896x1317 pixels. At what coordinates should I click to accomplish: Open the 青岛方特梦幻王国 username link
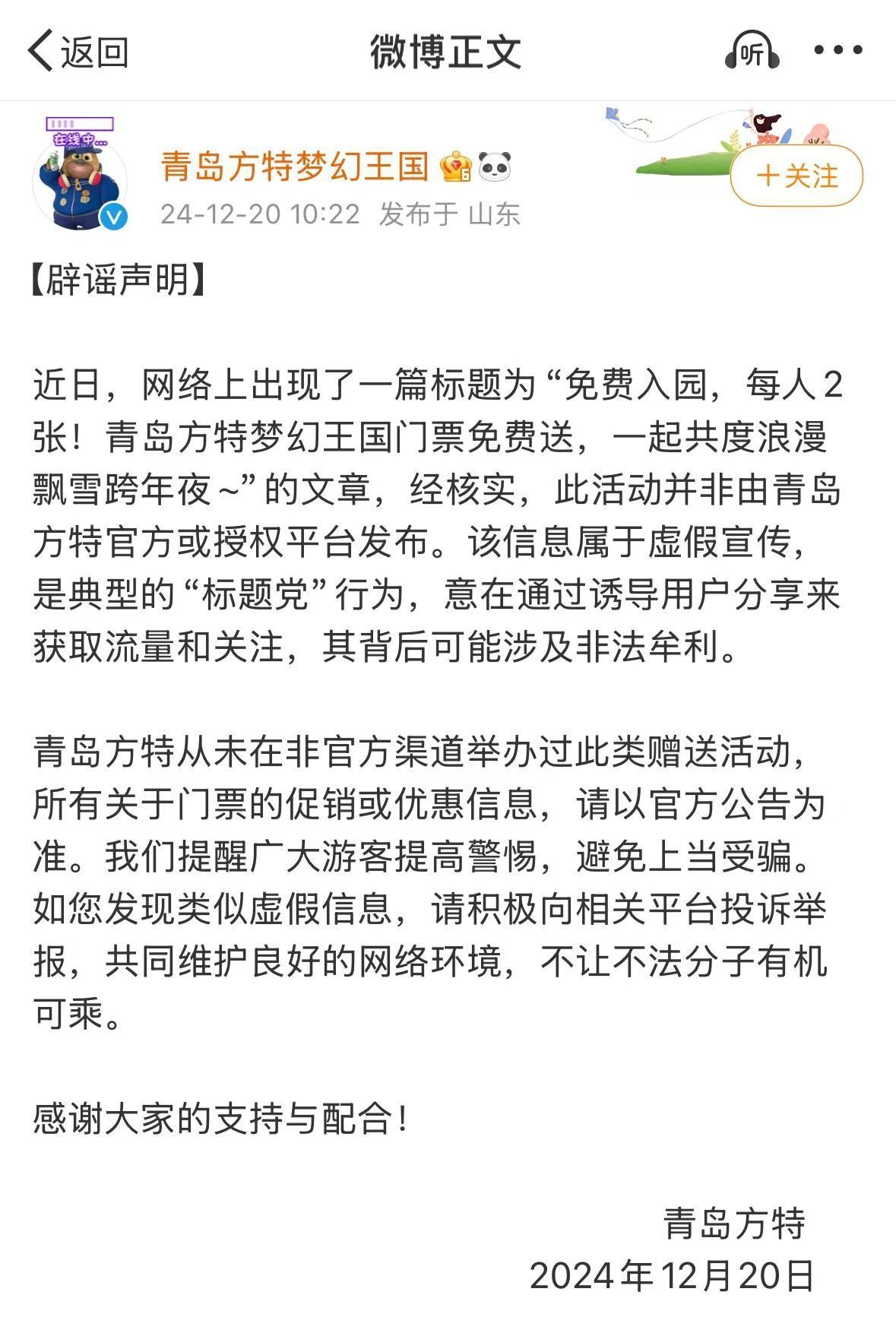(x=295, y=166)
